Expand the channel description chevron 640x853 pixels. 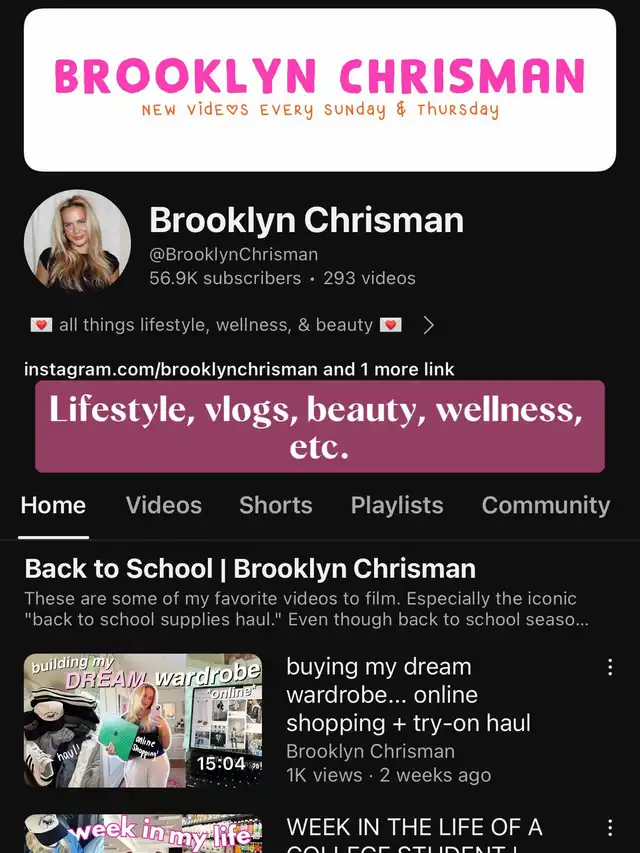[x=428, y=325]
